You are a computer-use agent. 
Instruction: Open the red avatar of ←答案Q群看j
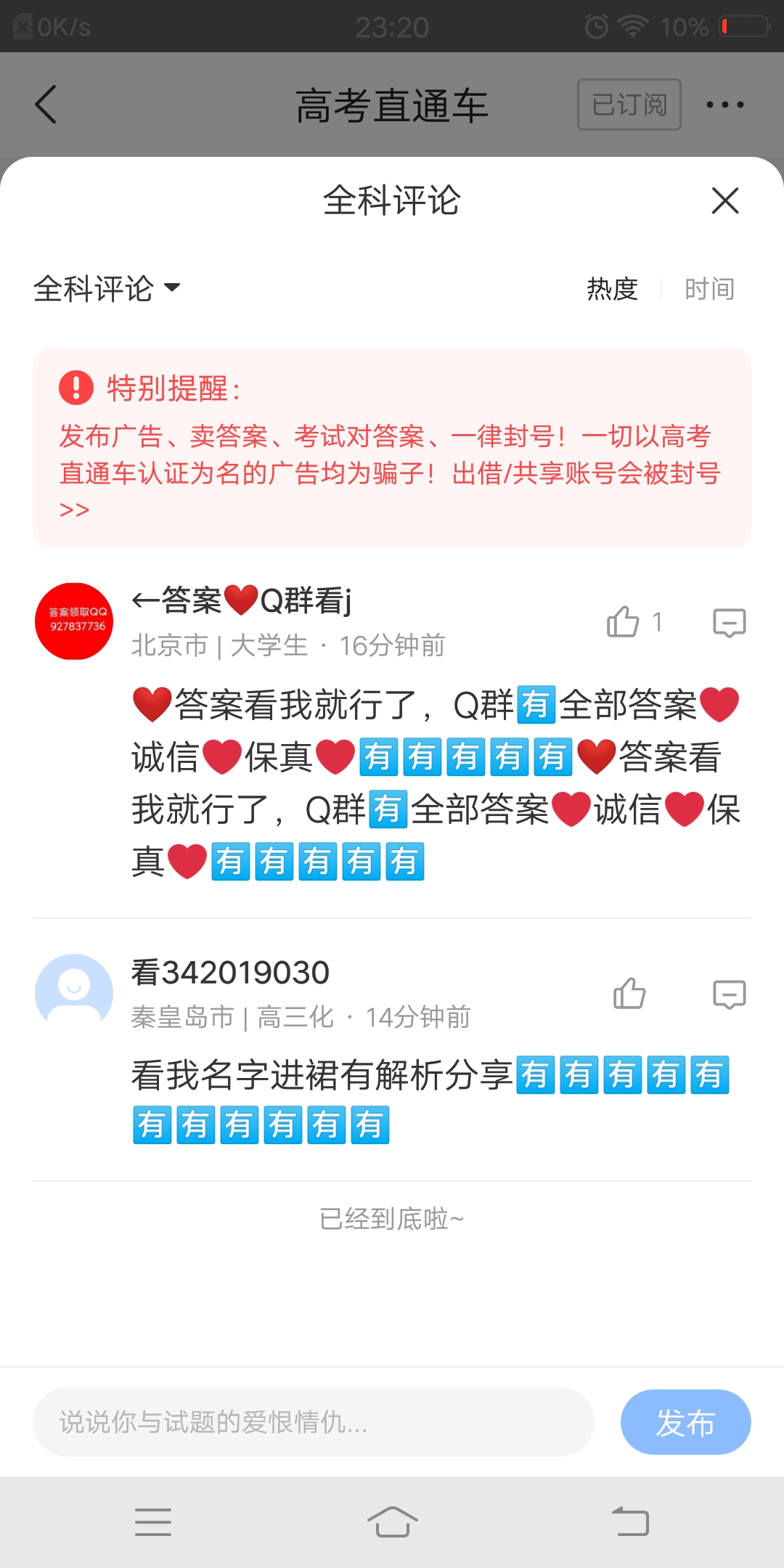(74, 621)
